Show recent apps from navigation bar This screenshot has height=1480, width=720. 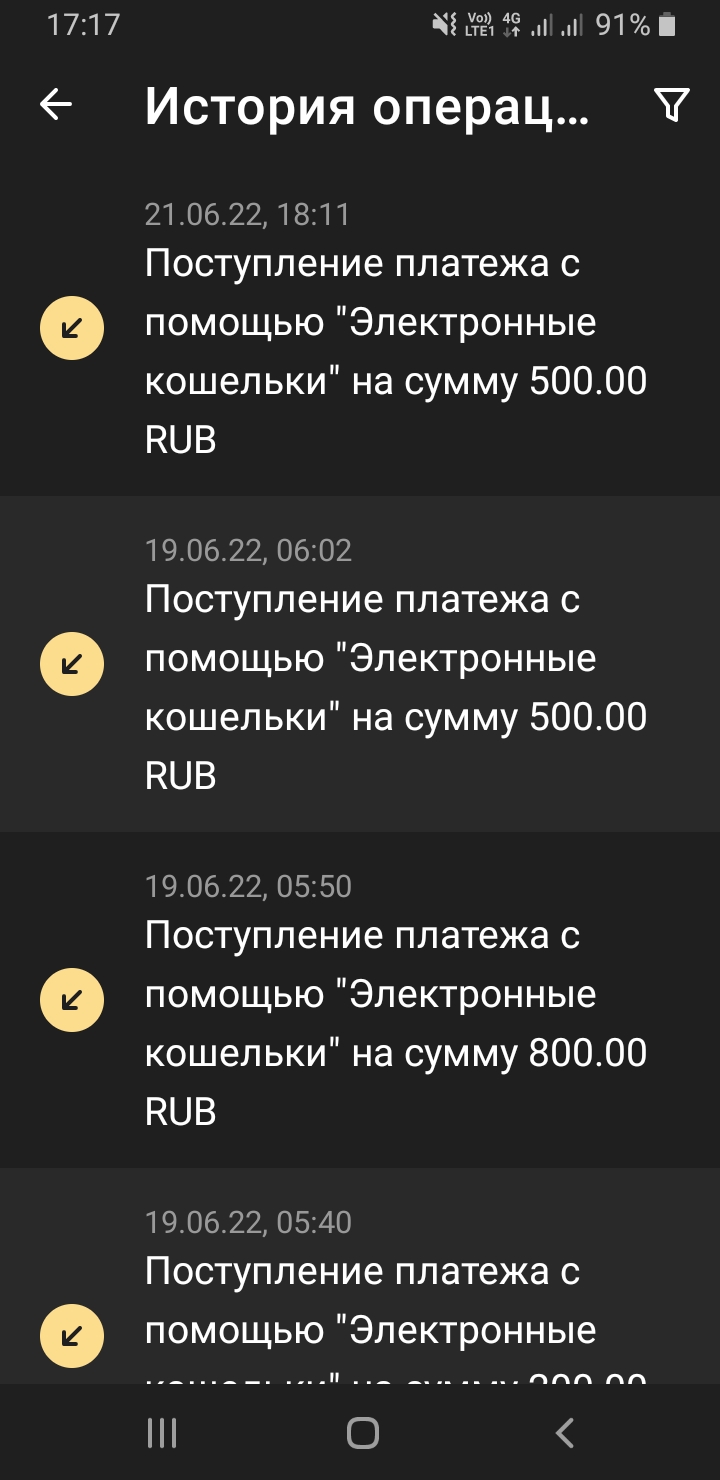pos(162,1433)
